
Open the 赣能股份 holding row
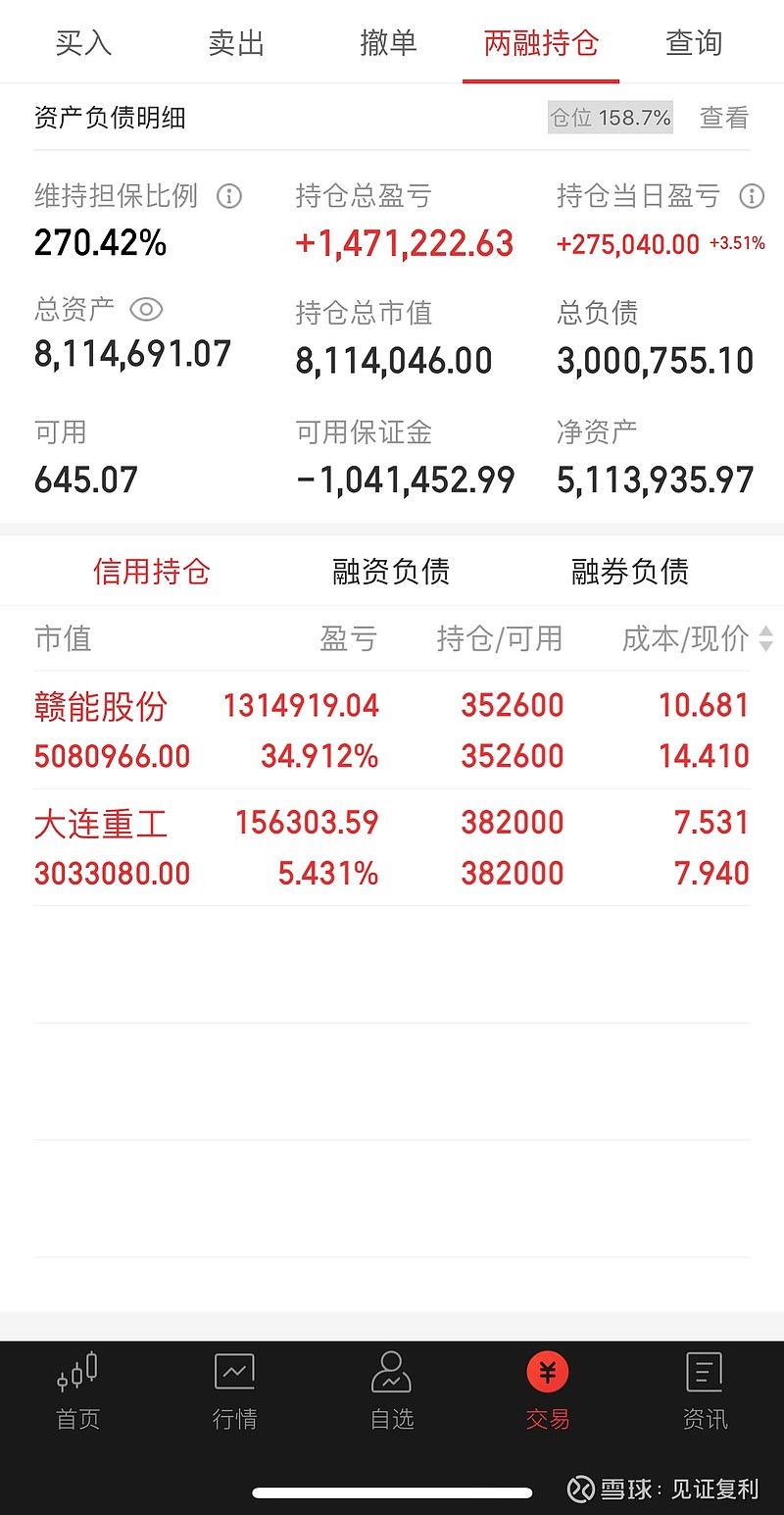(x=392, y=731)
